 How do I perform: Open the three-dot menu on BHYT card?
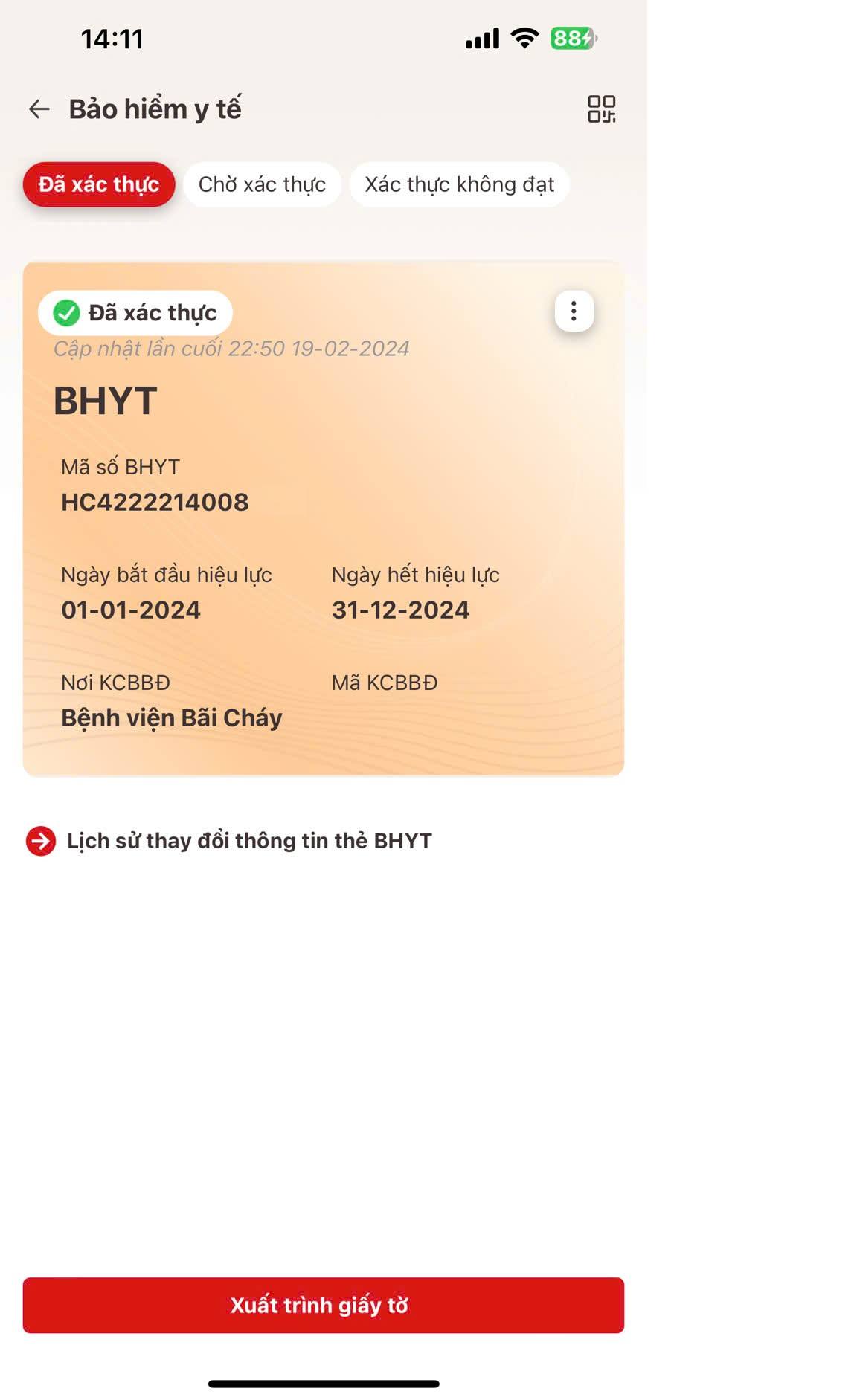(574, 311)
